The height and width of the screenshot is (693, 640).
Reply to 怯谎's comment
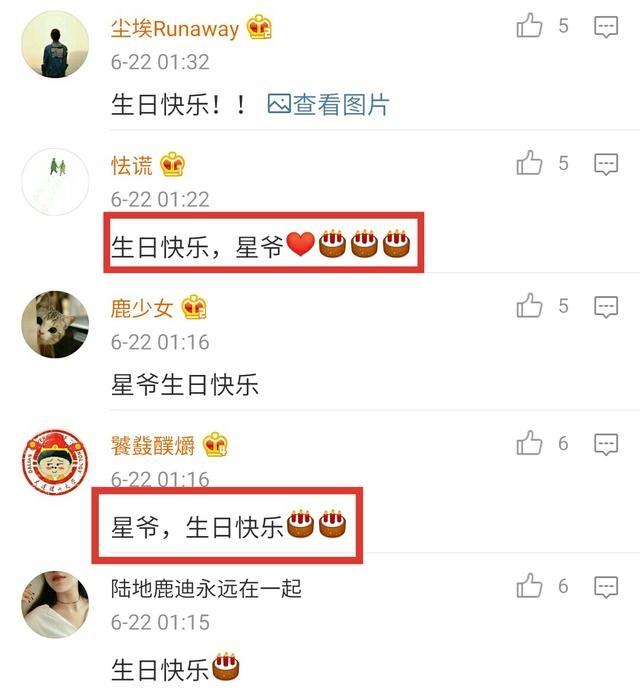(x=606, y=164)
